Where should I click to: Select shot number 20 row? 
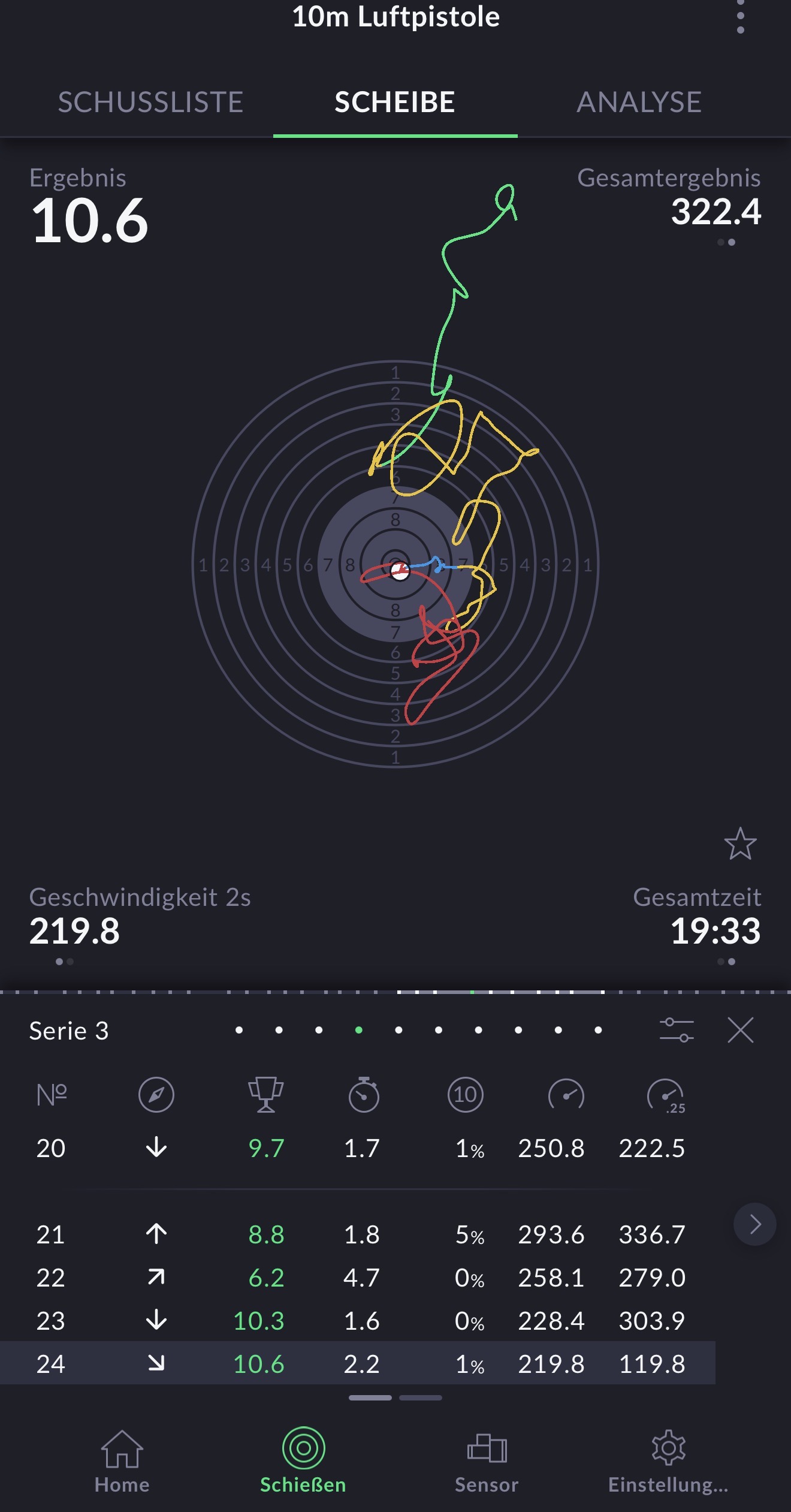click(360, 1148)
